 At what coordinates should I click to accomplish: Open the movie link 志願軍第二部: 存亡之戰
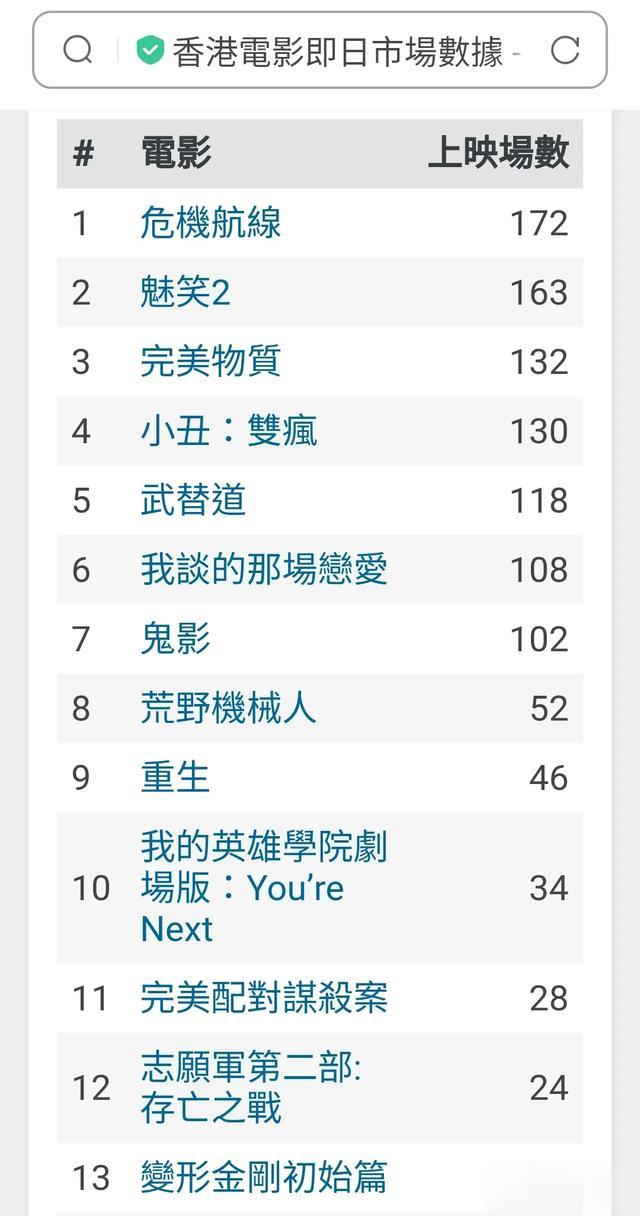(x=251, y=1088)
